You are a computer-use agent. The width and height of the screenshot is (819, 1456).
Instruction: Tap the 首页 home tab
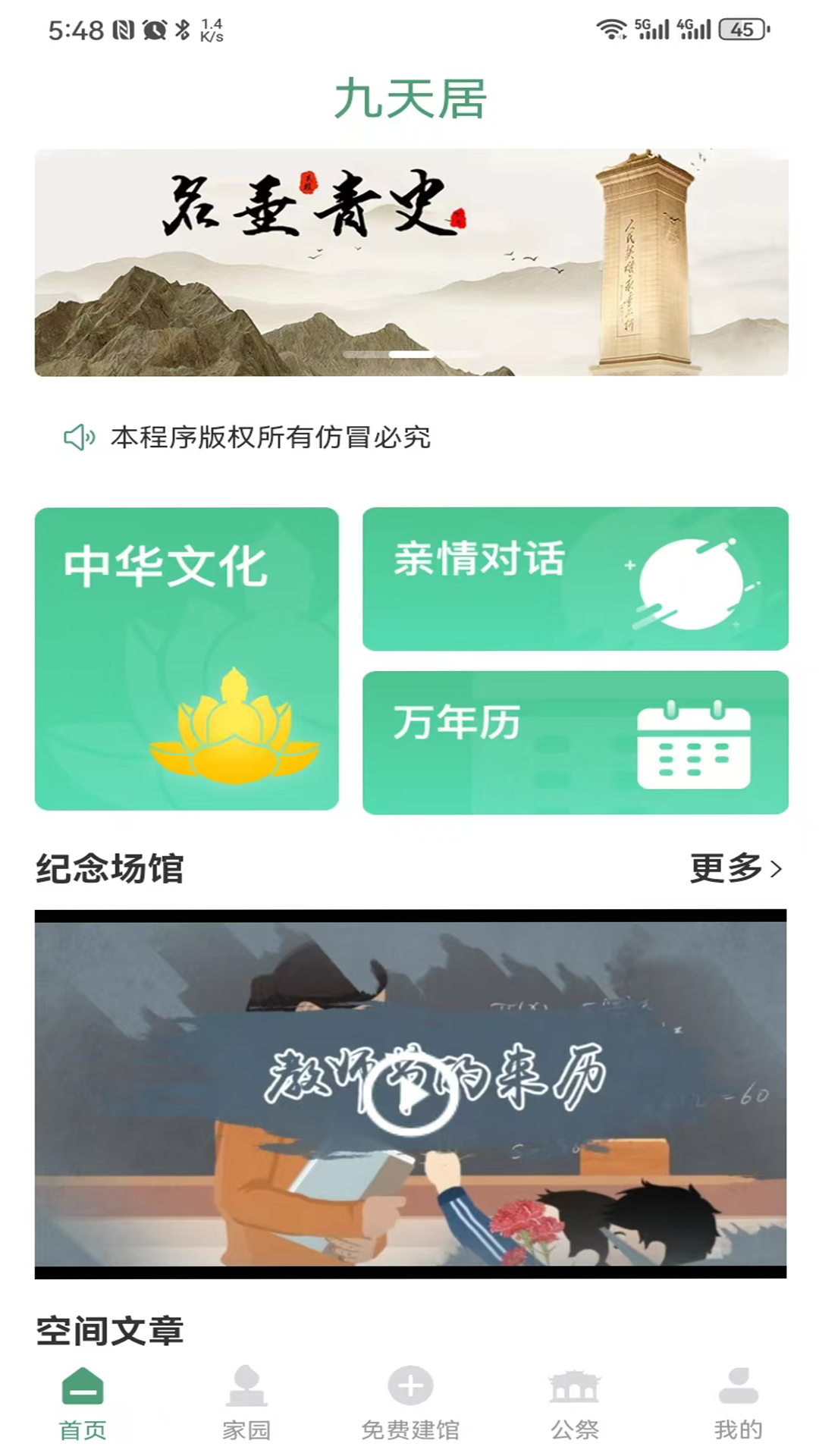pyautogui.click(x=83, y=1404)
